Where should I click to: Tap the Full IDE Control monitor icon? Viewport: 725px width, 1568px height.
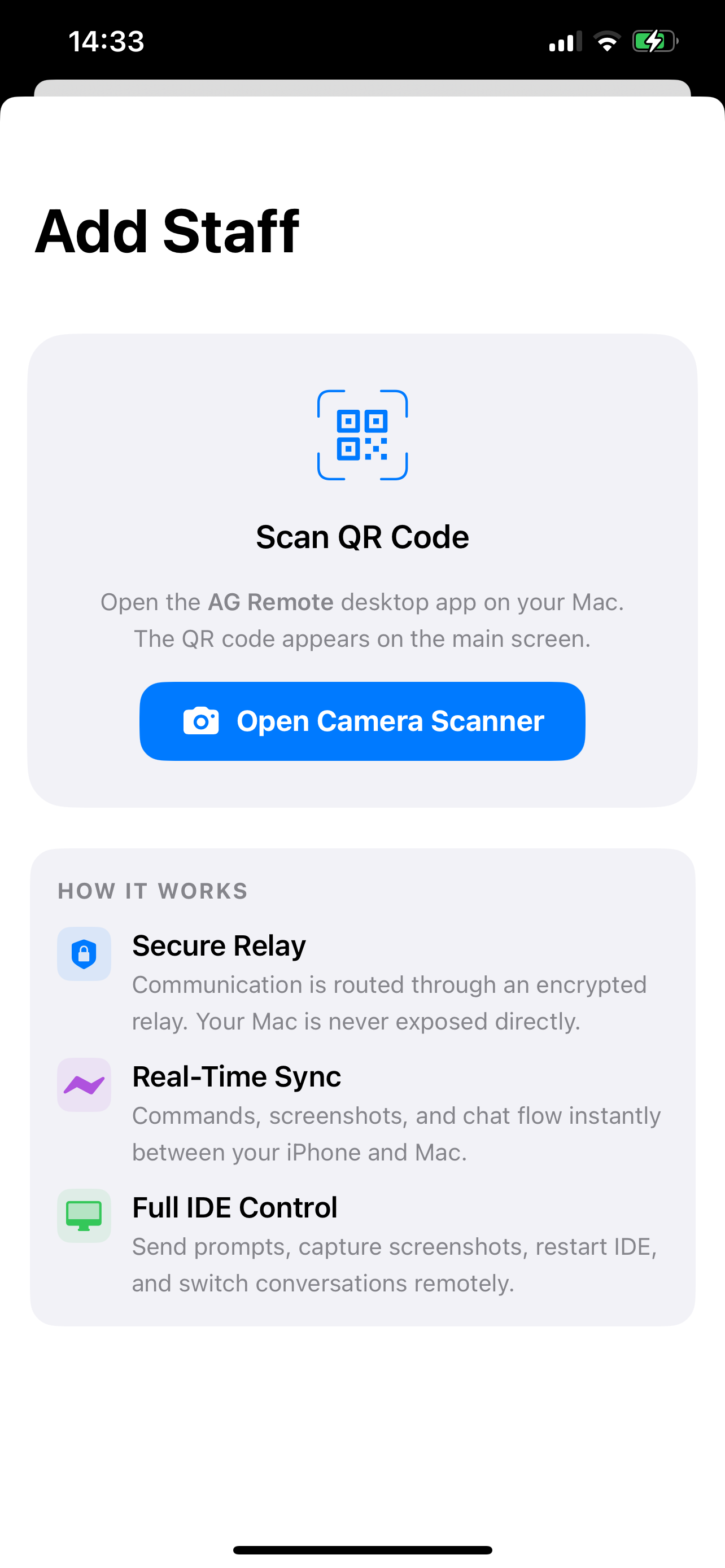click(84, 1216)
